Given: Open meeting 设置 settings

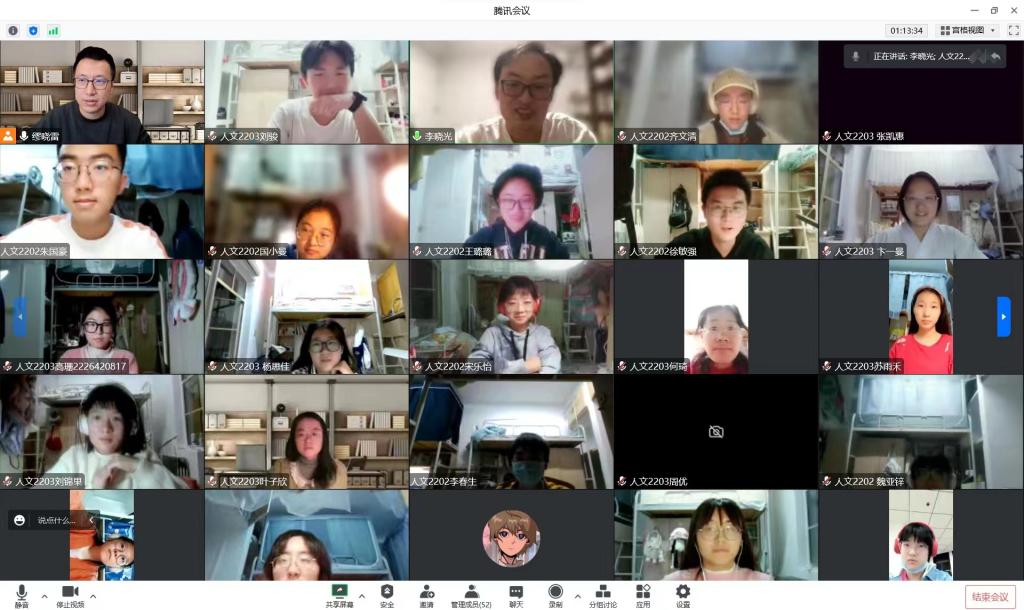Looking at the screenshot, I should (683, 595).
